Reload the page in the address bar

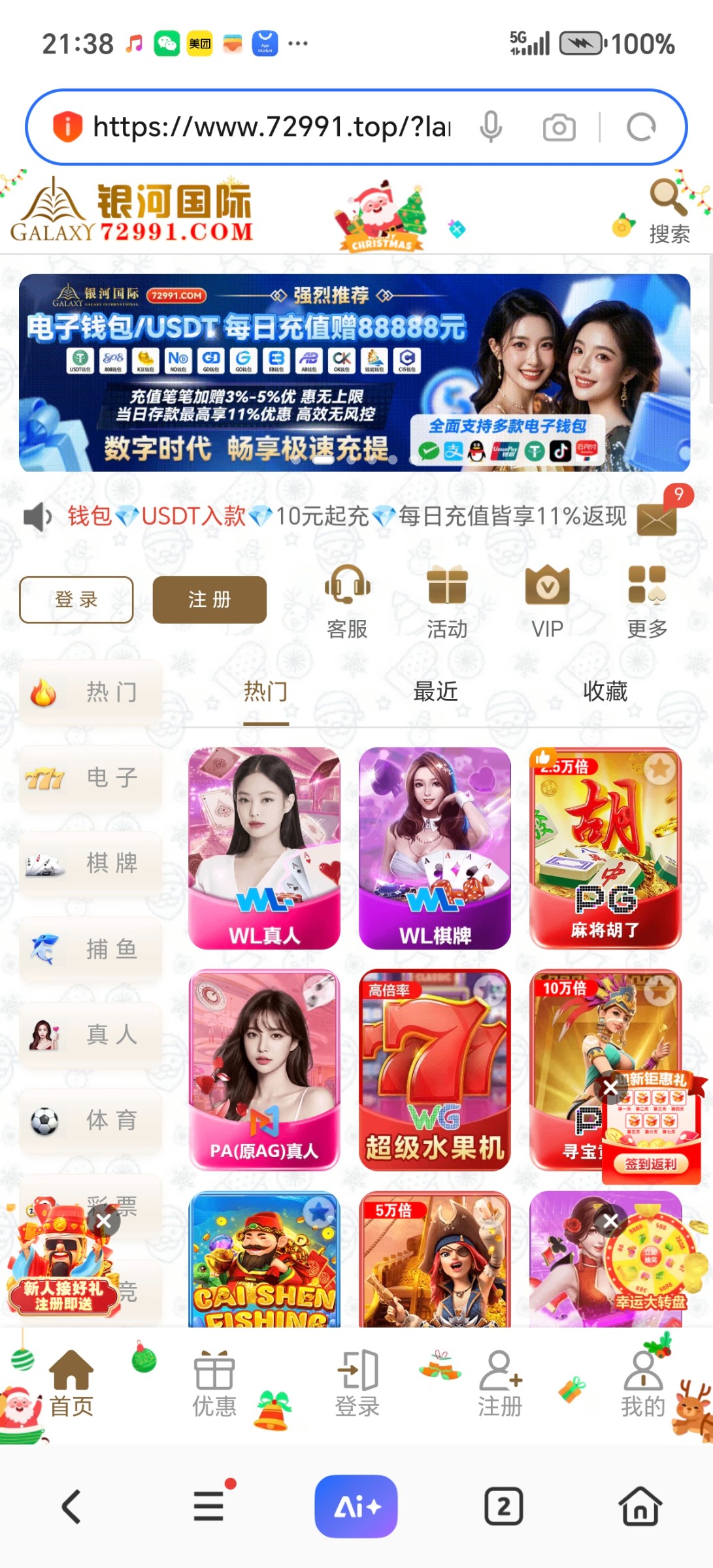tap(640, 127)
